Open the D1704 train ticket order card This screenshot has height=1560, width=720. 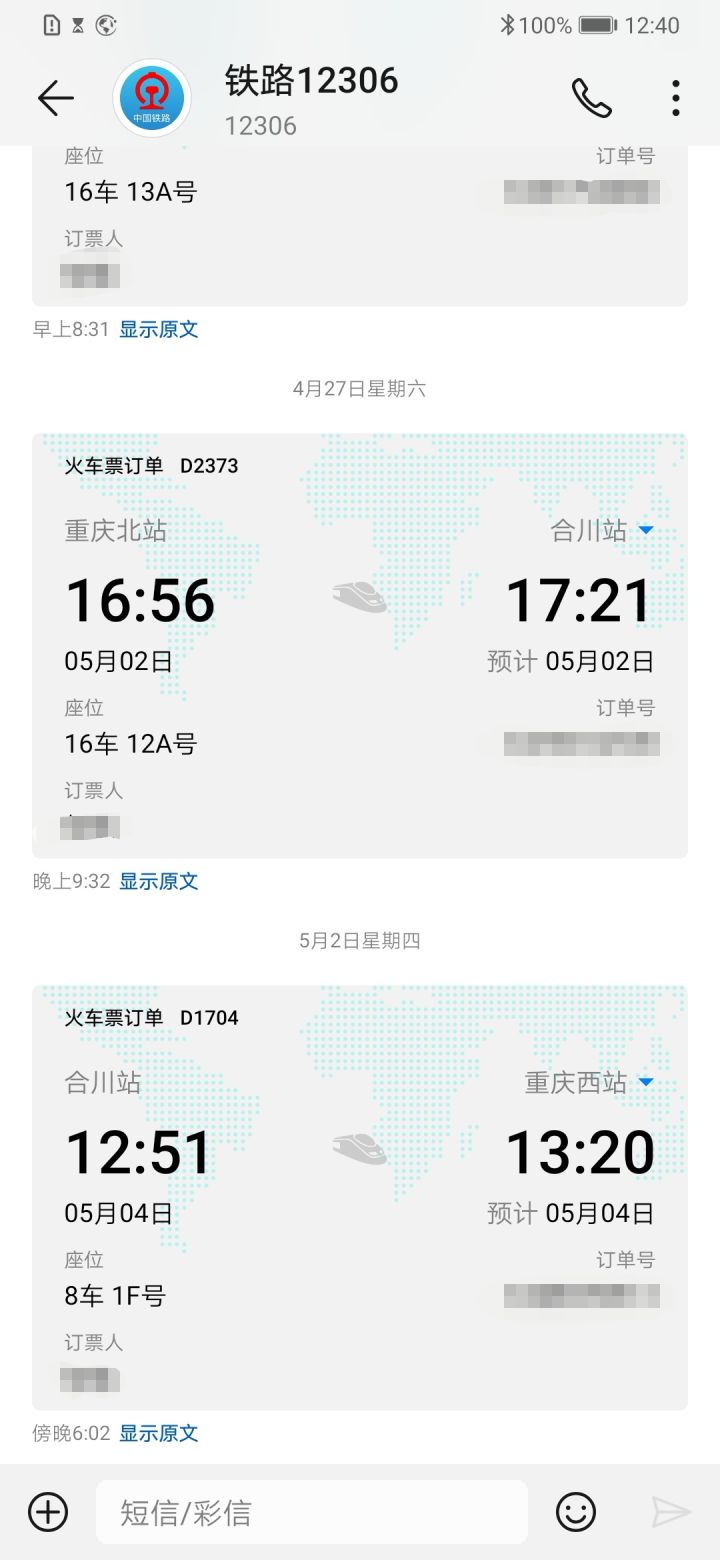click(x=360, y=1197)
